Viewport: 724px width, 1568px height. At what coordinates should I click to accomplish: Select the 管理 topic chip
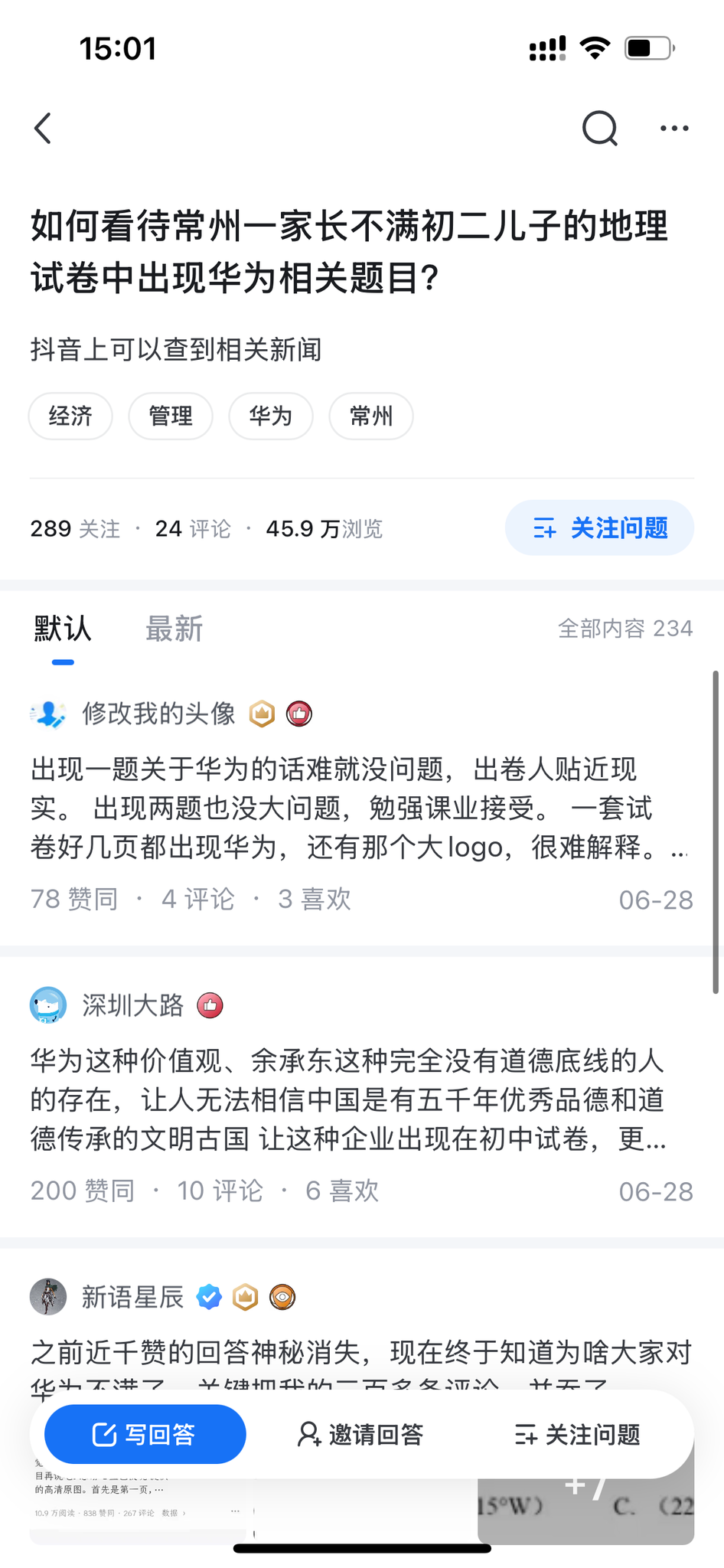coord(171,416)
